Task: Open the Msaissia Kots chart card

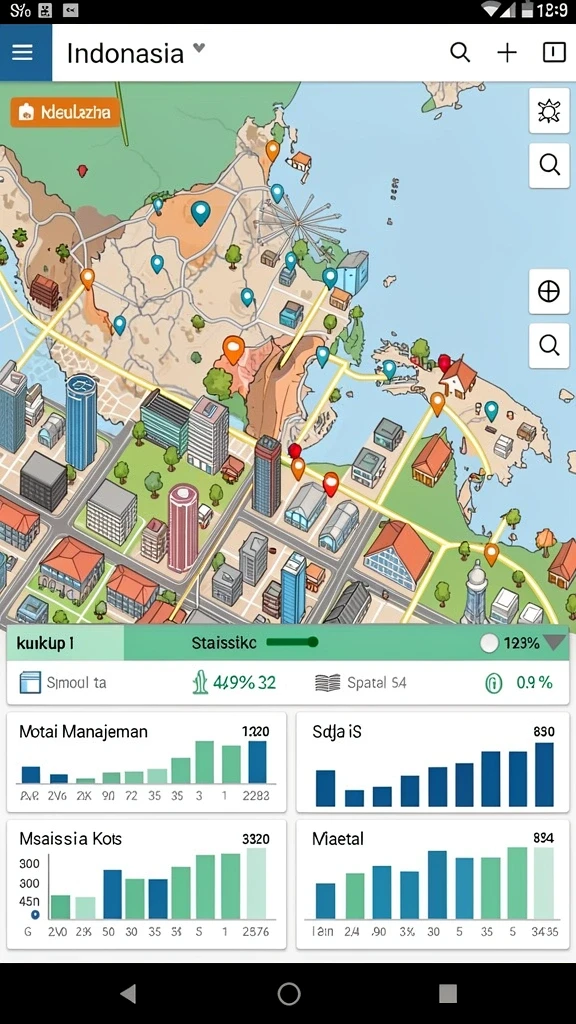Action: (x=146, y=884)
